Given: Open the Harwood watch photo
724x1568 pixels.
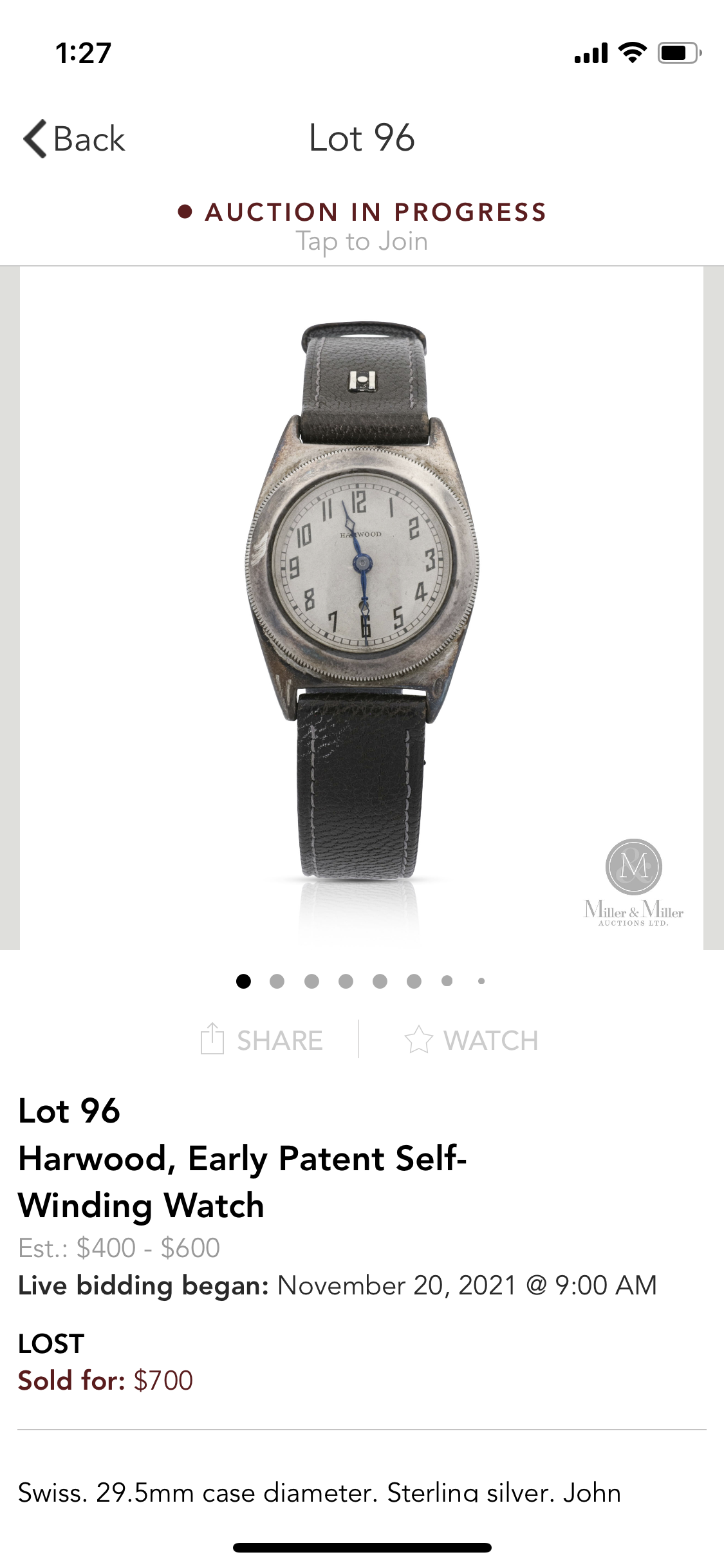Looking at the screenshot, I should [x=362, y=605].
